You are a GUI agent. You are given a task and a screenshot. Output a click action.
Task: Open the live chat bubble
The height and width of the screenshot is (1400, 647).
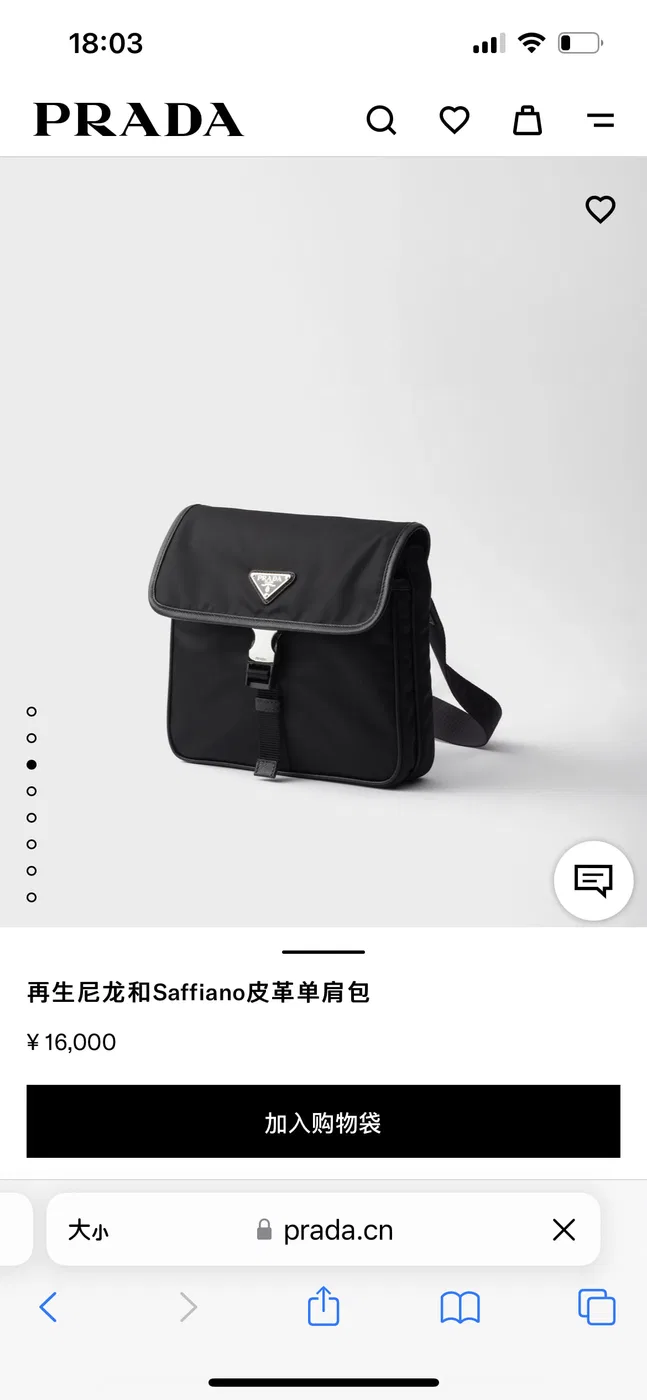click(x=593, y=881)
